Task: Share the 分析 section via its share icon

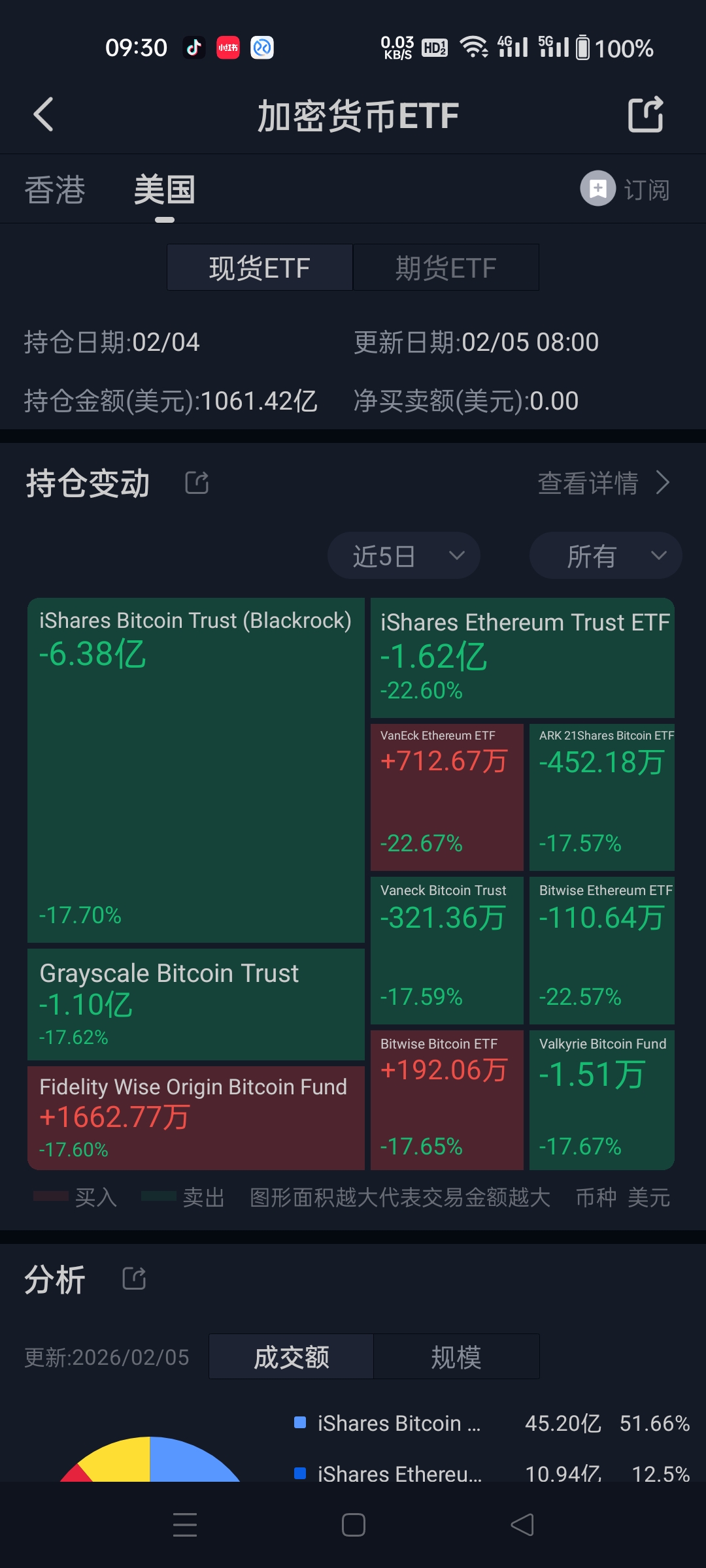Action: pyautogui.click(x=134, y=1279)
